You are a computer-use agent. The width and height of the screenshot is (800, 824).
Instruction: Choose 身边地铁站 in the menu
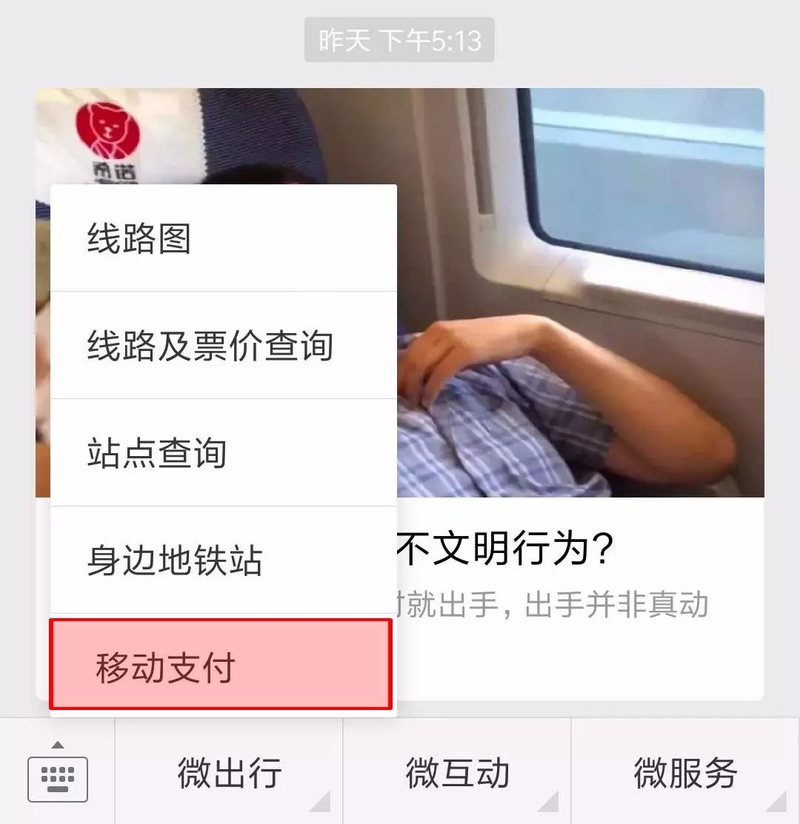[x=223, y=560]
